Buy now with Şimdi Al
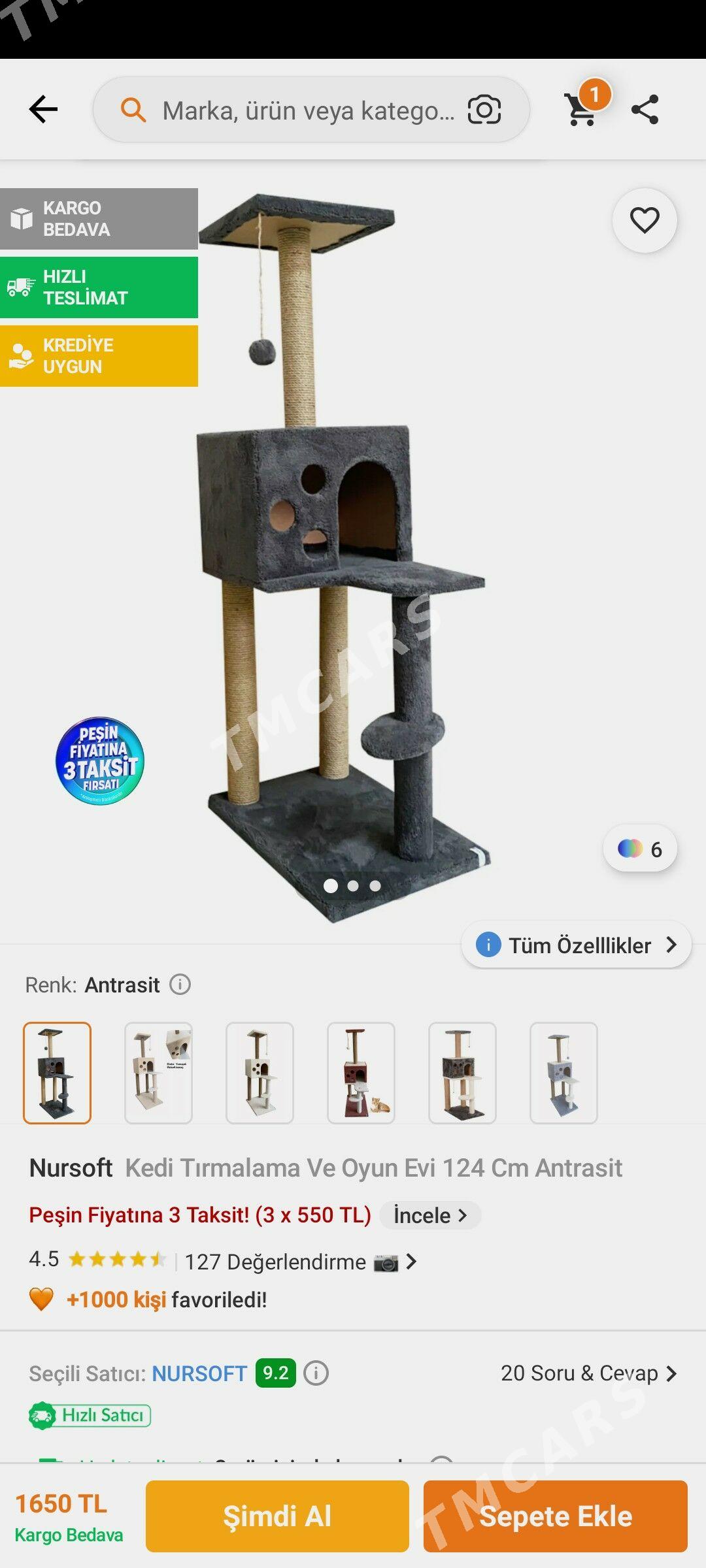Viewport: 706px width, 1568px height. click(x=277, y=1516)
